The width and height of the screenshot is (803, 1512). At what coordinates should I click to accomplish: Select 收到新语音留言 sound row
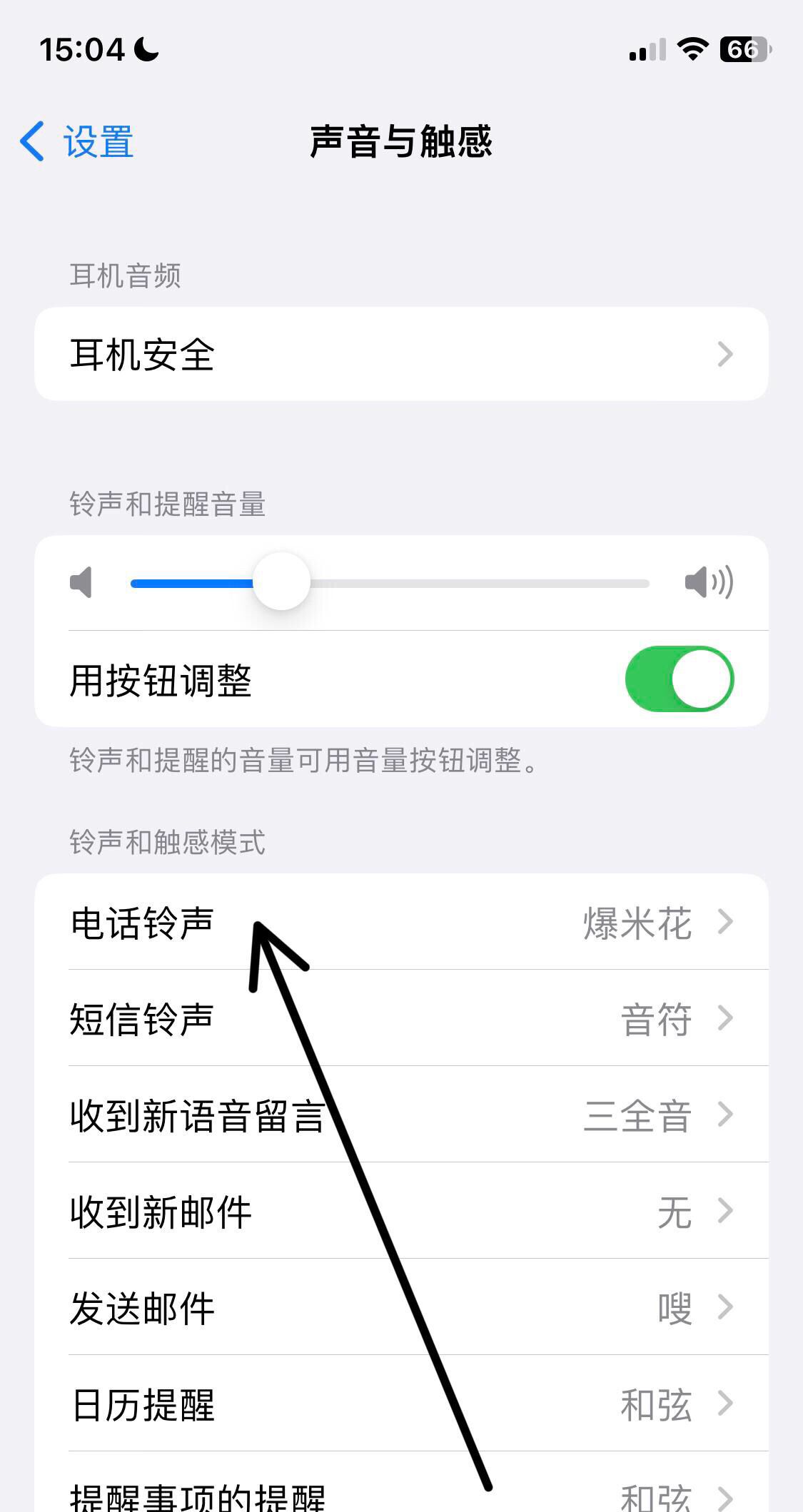(x=401, y=1115)
